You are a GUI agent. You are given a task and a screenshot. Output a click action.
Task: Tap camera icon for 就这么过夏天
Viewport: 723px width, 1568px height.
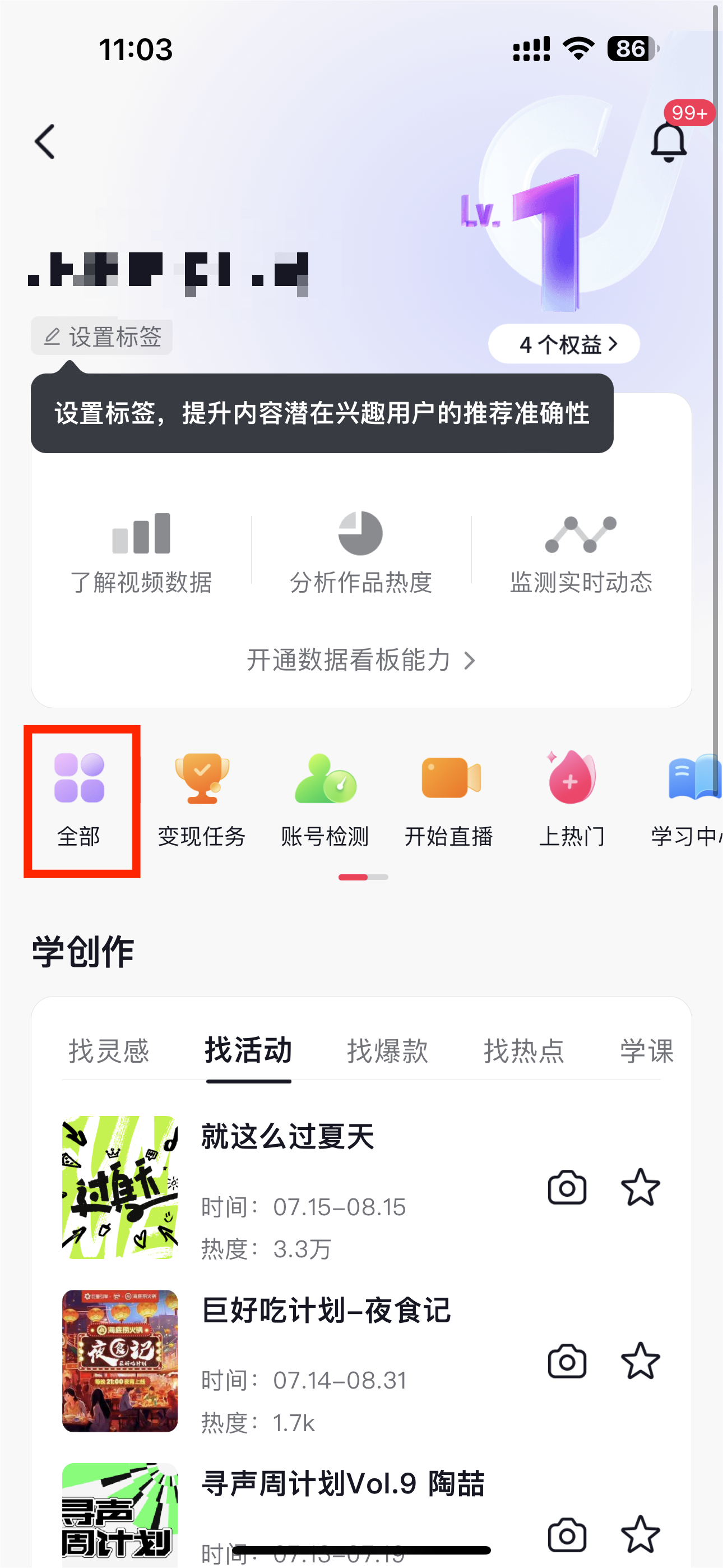(567, 1187)
